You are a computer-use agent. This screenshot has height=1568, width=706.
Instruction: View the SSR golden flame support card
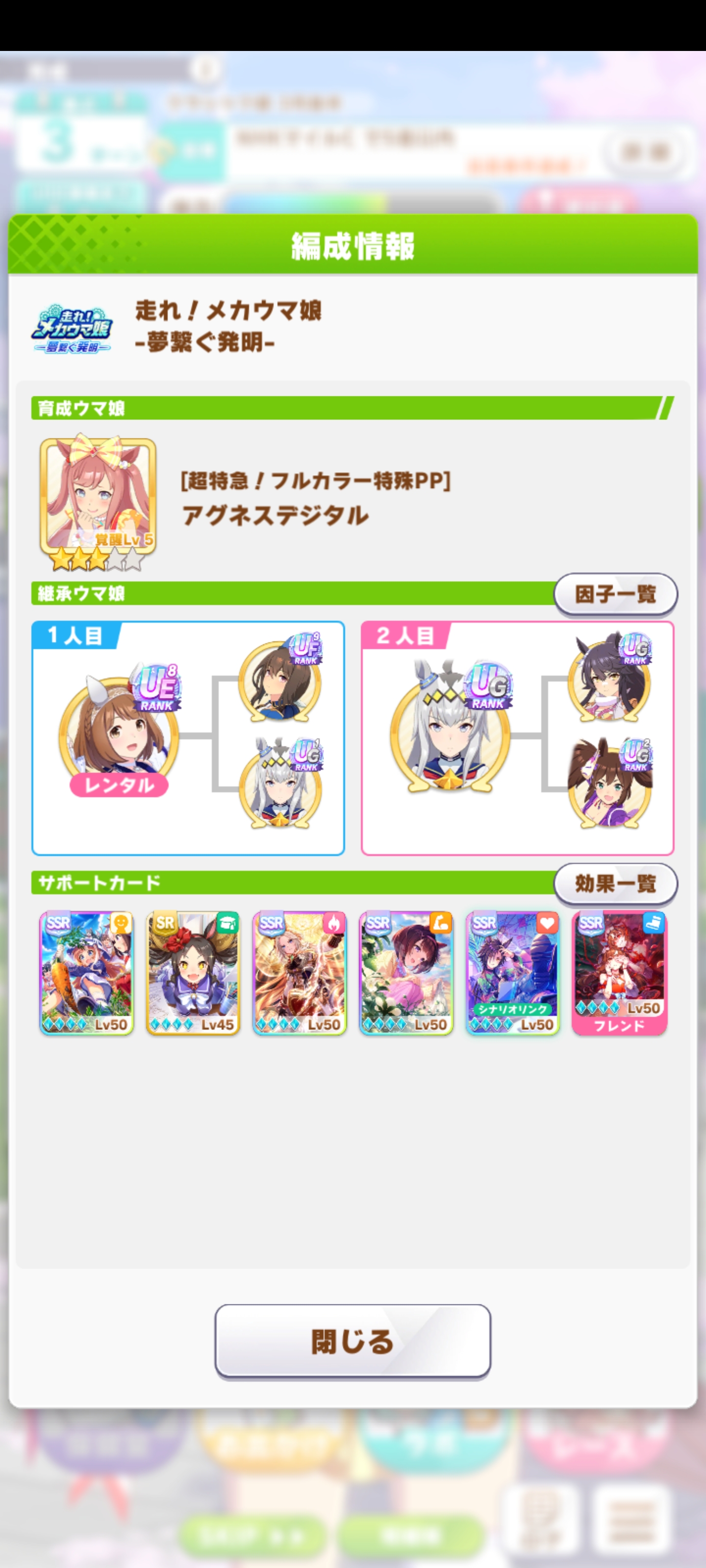coord(300,972)
